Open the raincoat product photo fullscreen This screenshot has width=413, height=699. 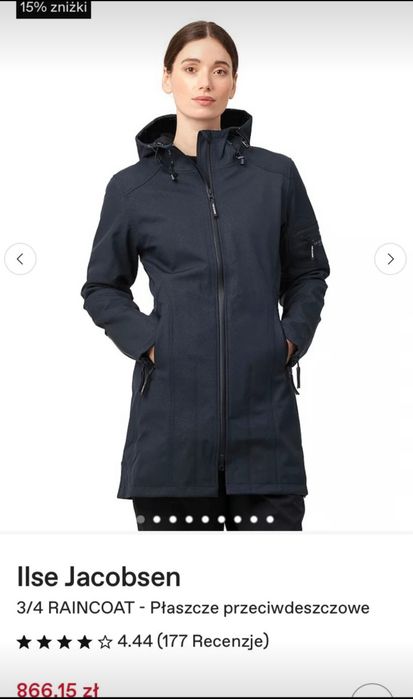[206, 267]
